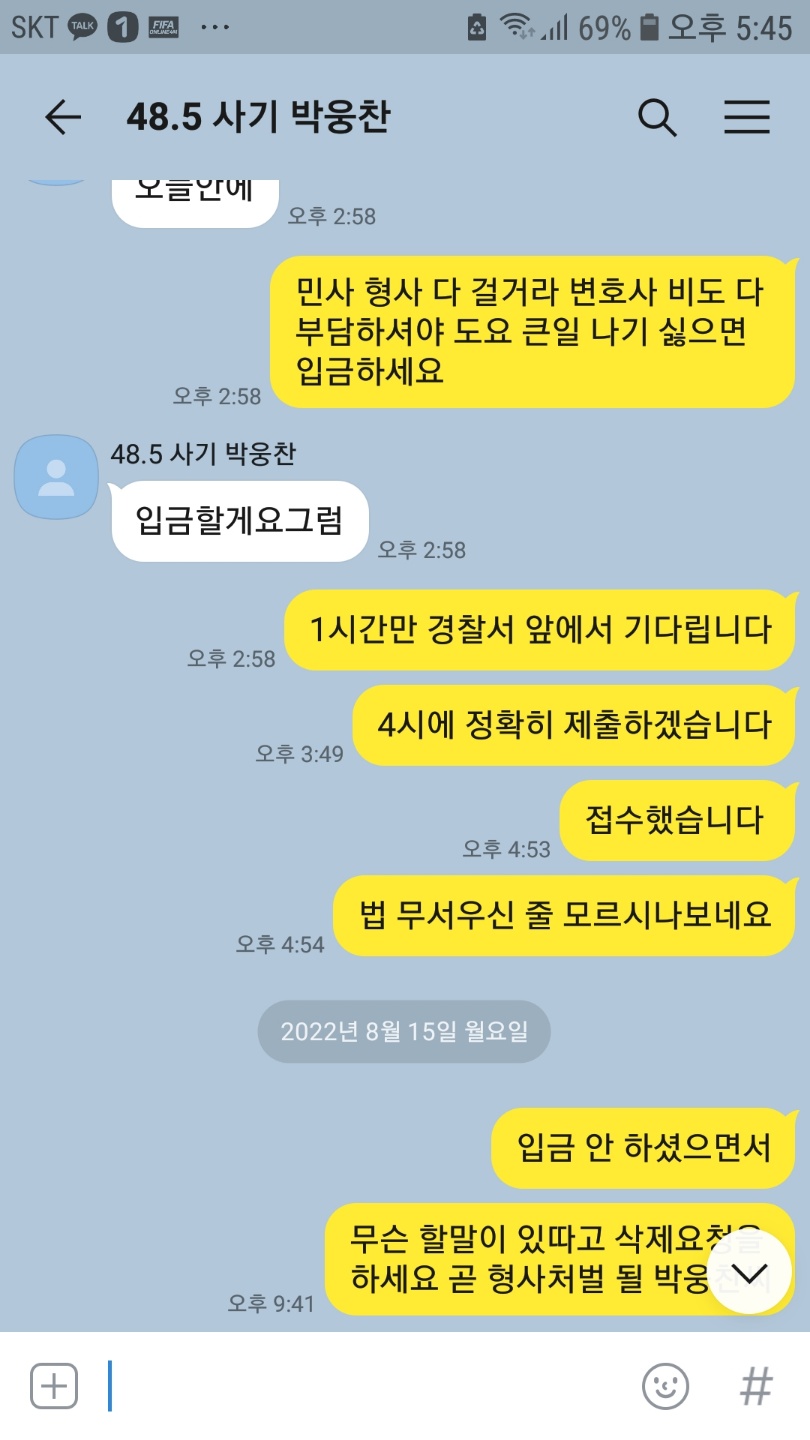Go back from the chat room

click(x=62, y=118)
